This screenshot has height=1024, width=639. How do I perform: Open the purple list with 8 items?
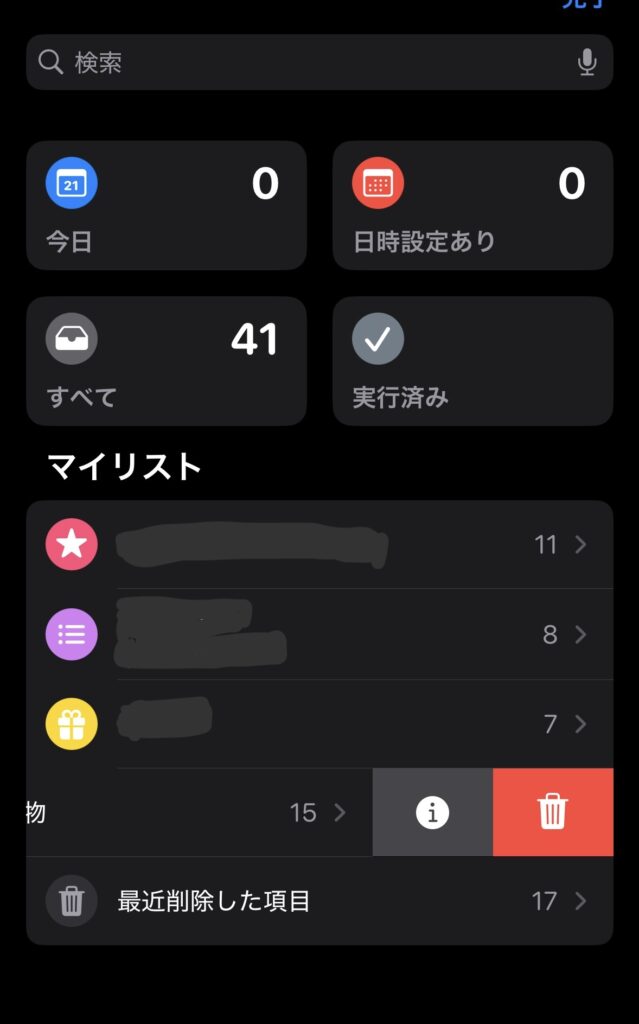coord(320,634)
